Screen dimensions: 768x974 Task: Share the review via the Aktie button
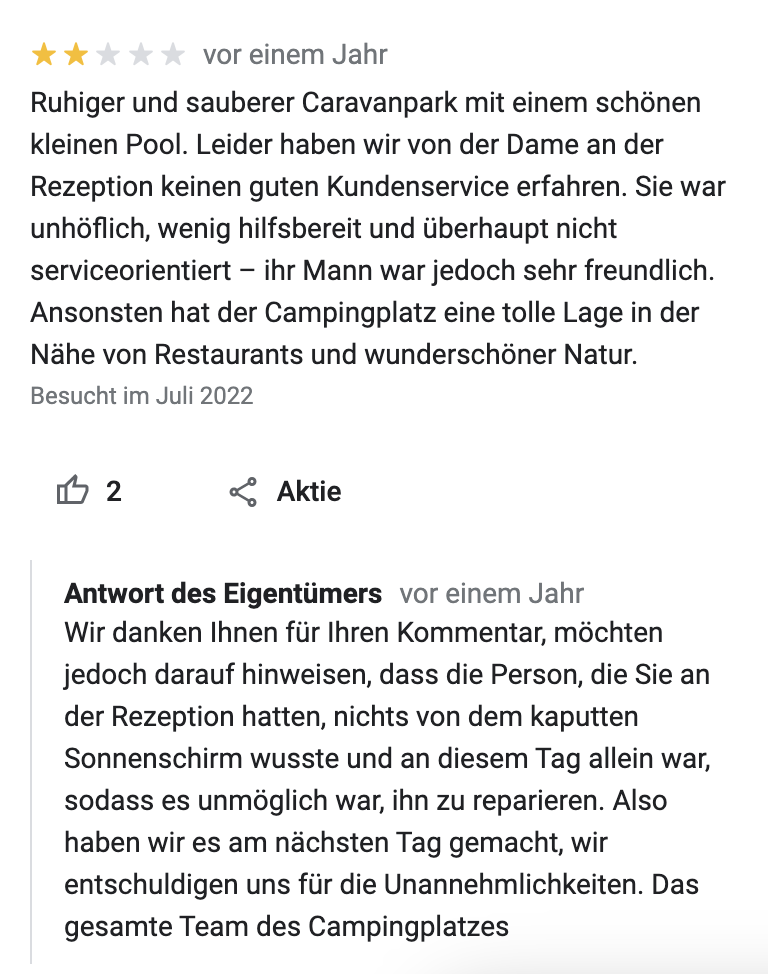point(285,491)
